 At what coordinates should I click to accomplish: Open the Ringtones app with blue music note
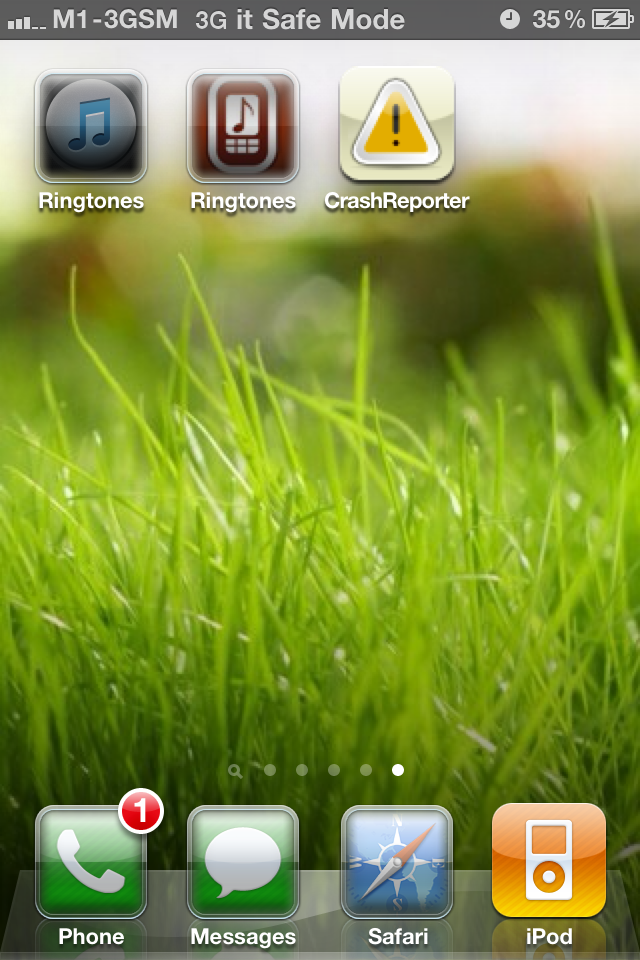tap(91, 126)
